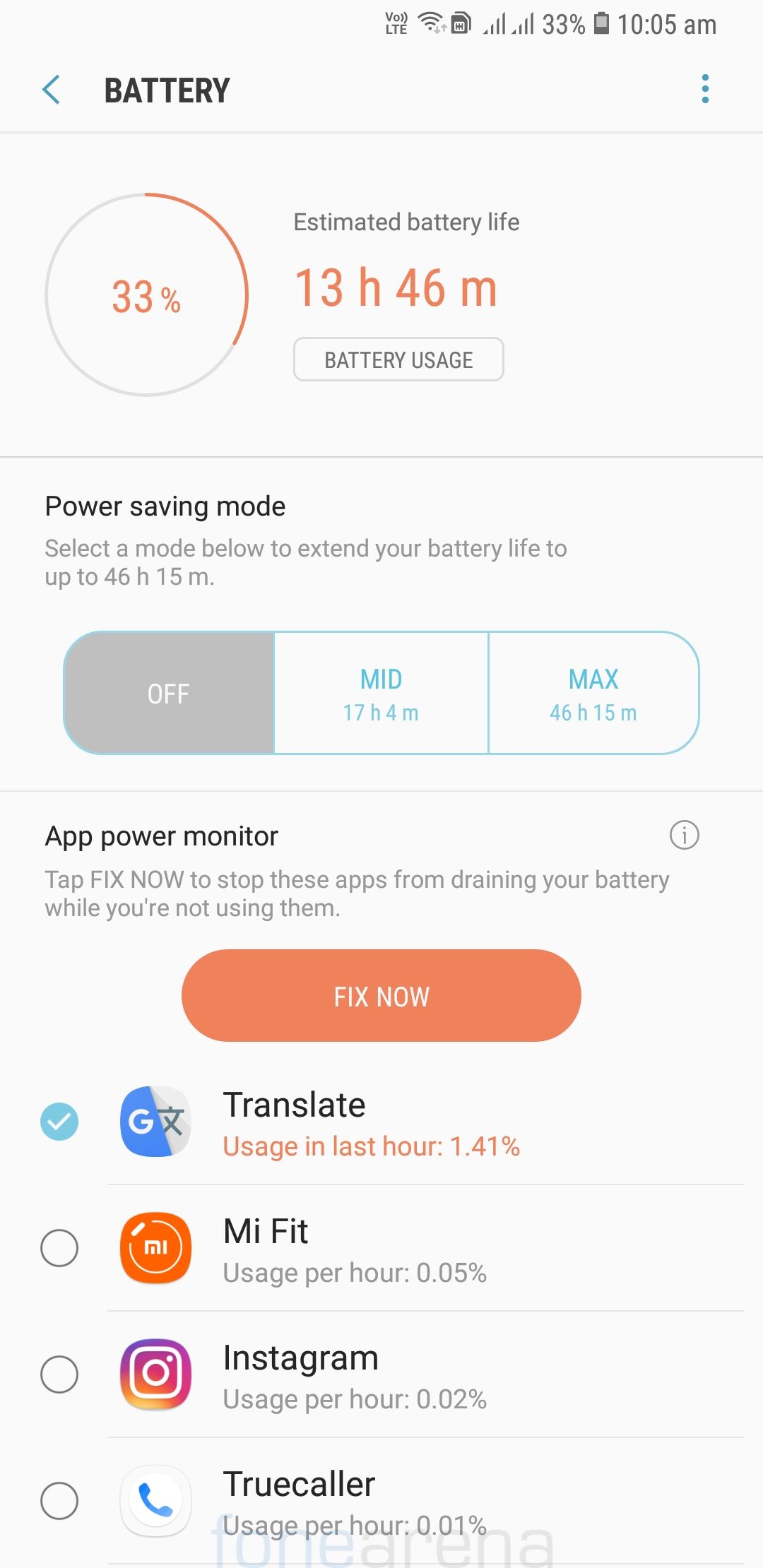View App power monitor info
Viewport: 763px width, 1568px height.
[x=684, y=836]
